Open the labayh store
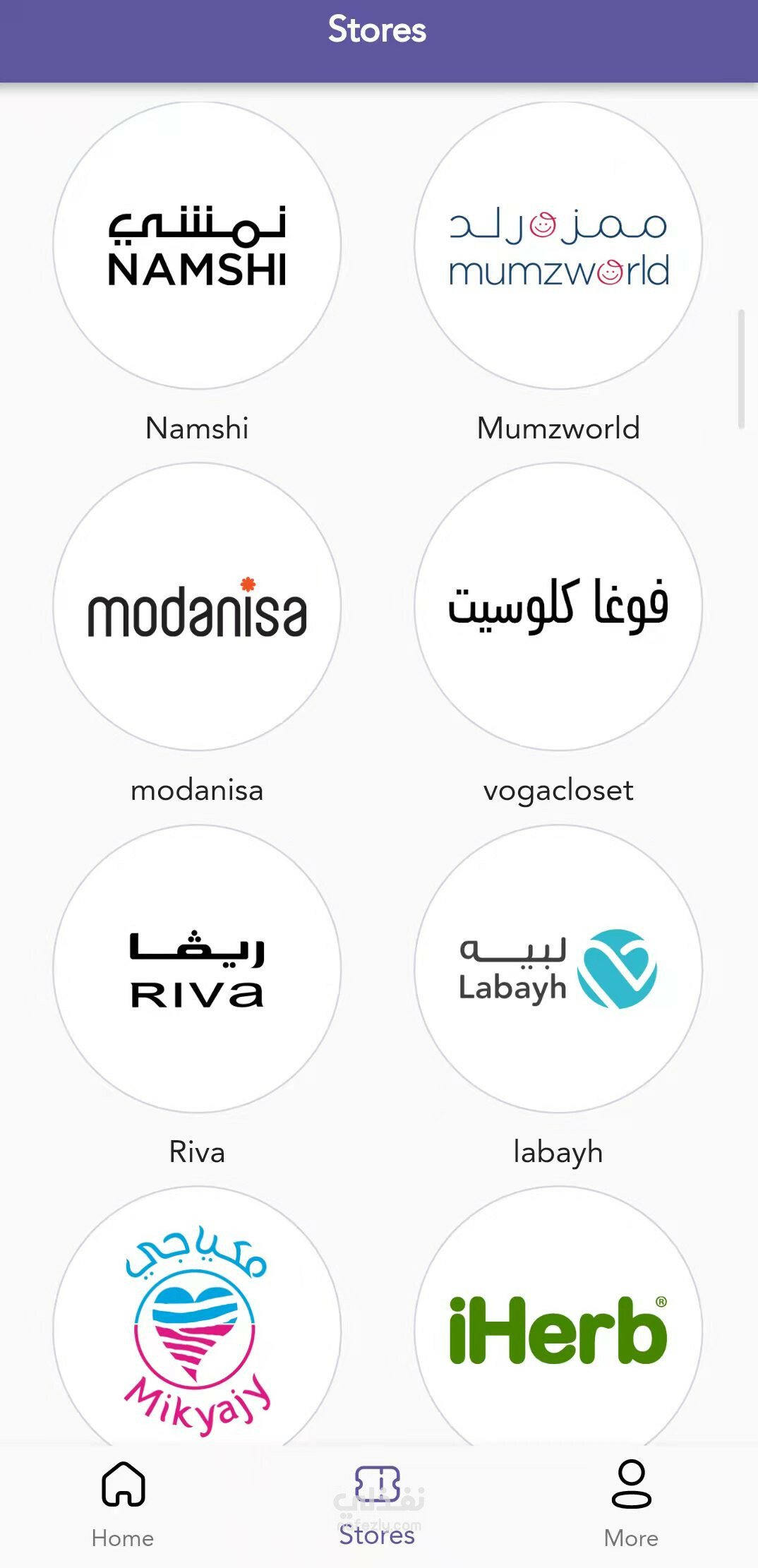Viewport: 758px width, 1568px height. [558, 969]
